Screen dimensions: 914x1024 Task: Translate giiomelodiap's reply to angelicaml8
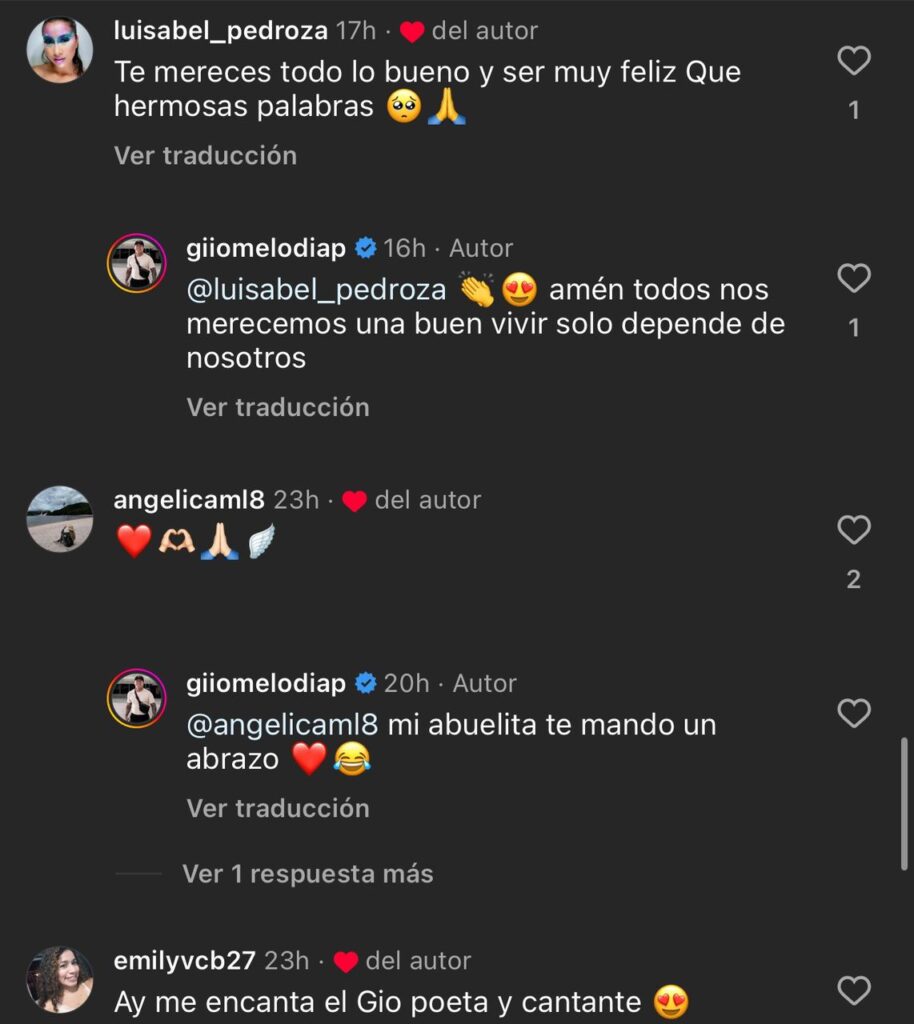click(x=278, y=808)
